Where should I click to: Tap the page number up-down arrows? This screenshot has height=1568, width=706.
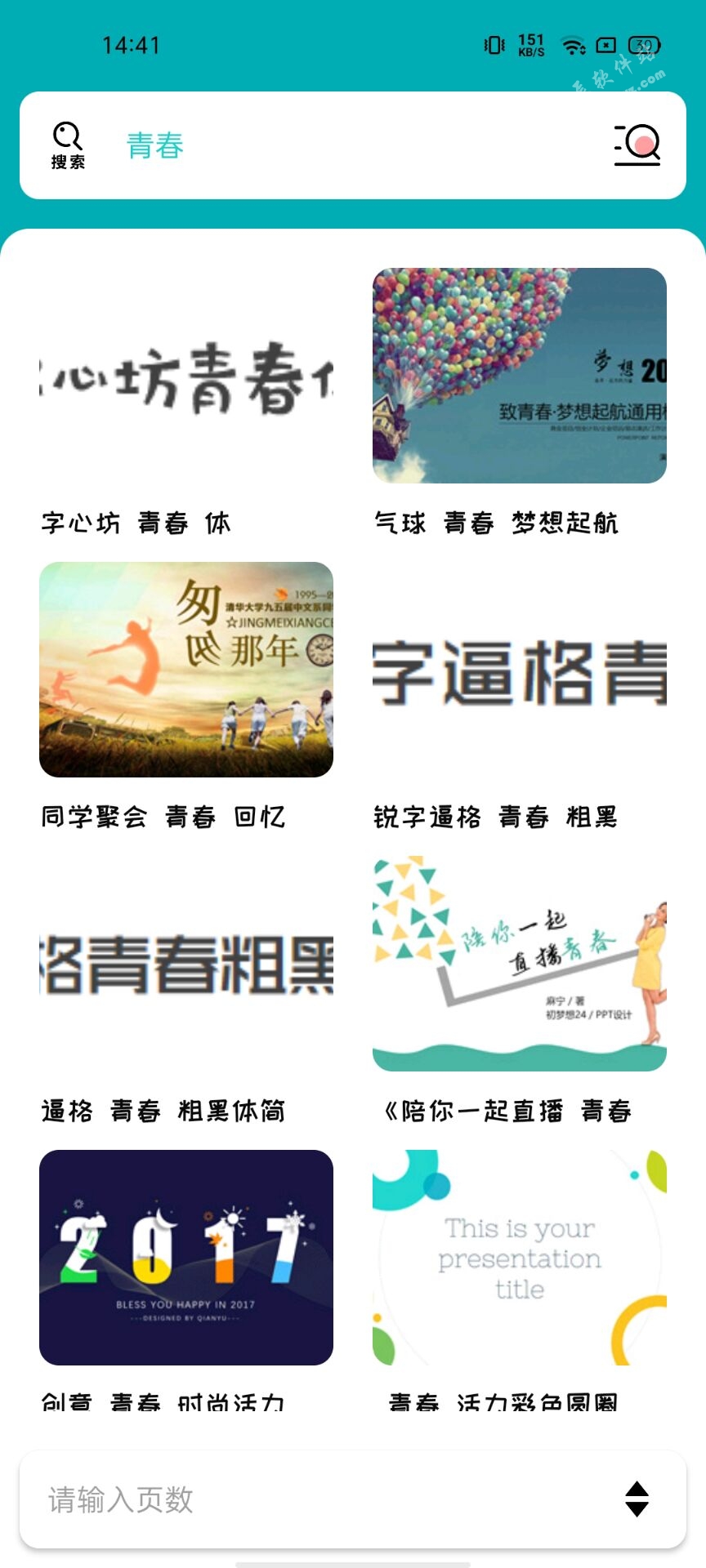637,1499
